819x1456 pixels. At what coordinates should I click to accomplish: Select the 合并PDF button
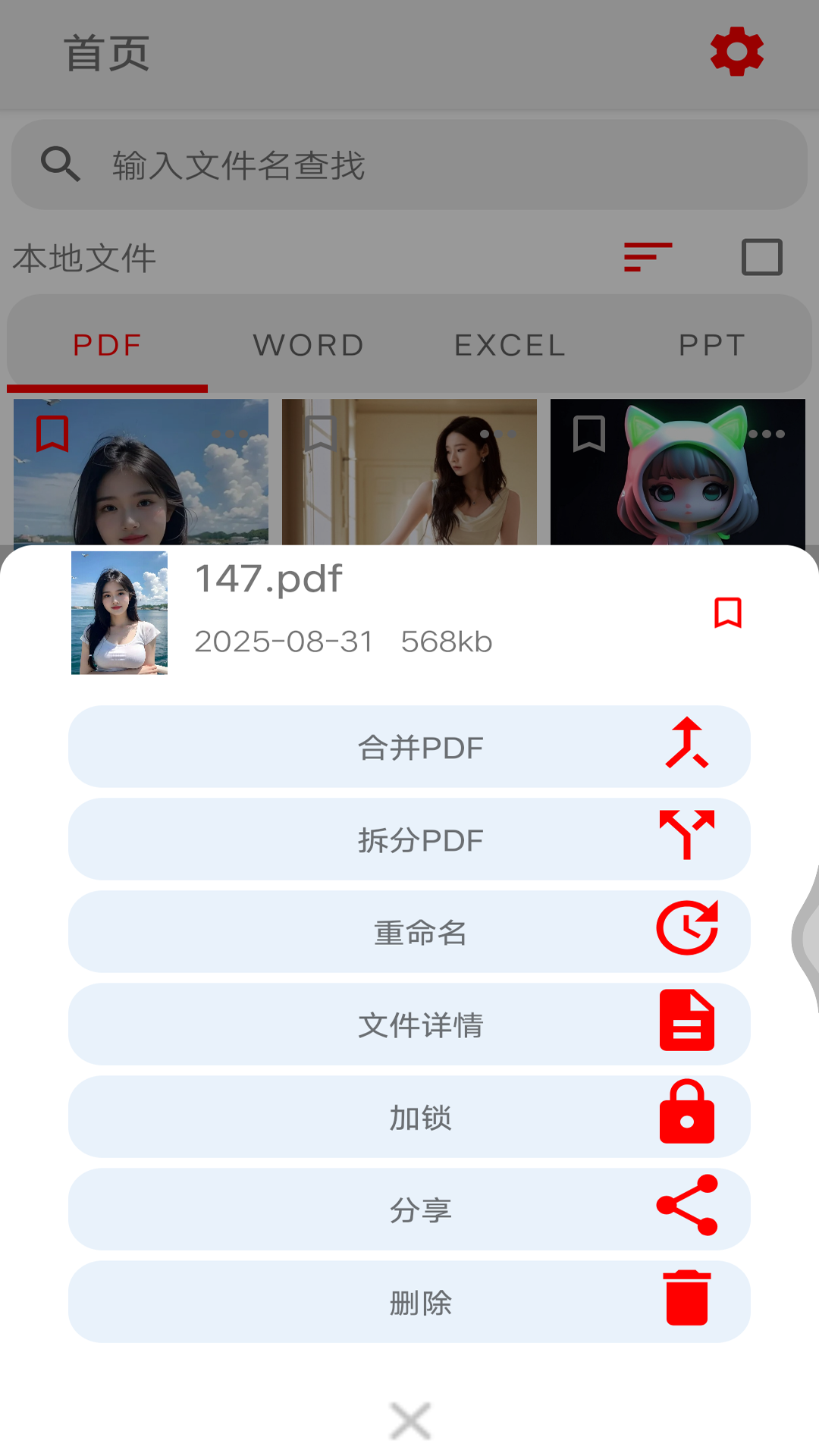pyautogui.click(x=409, y=746)
